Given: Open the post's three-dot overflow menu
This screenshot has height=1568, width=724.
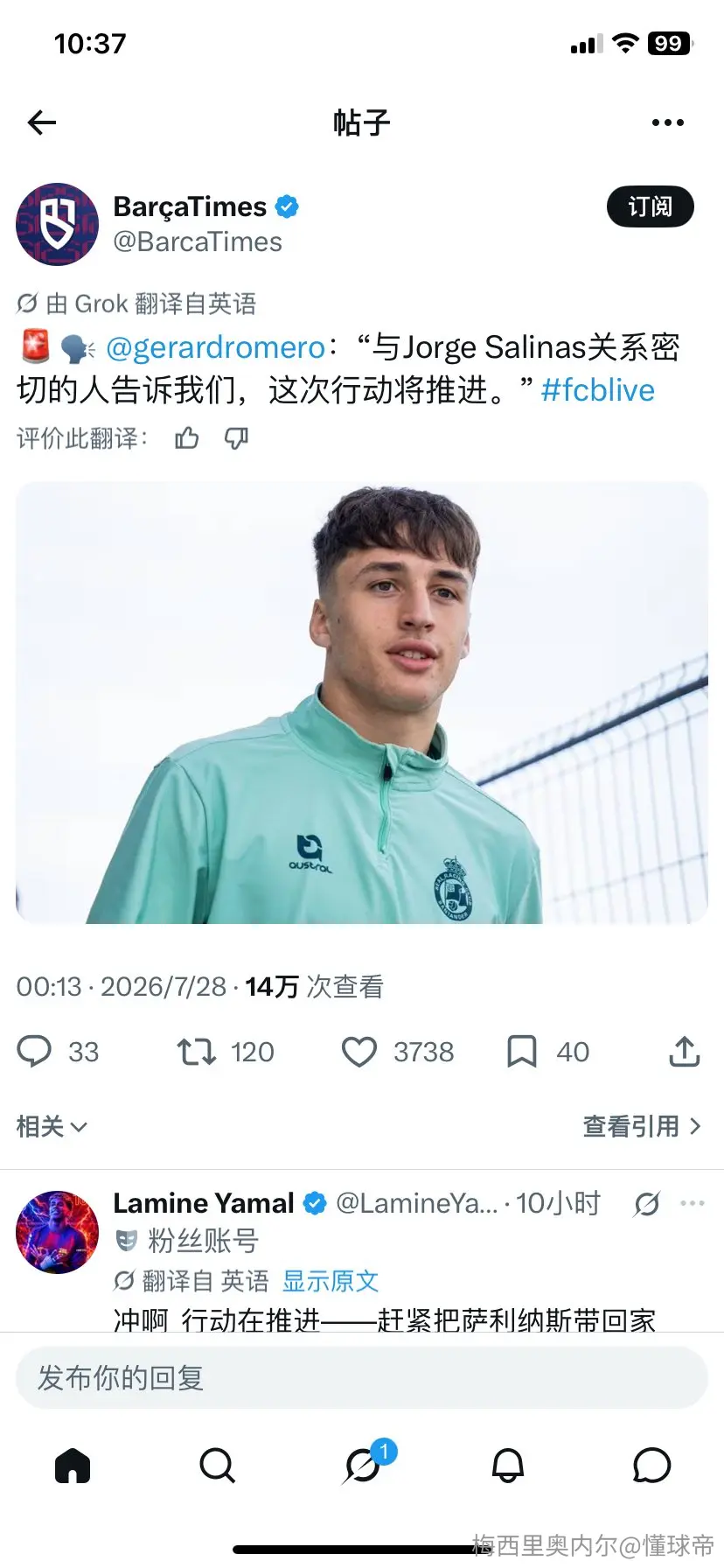Looking at the screenshot, I should [x=668, y=122].
